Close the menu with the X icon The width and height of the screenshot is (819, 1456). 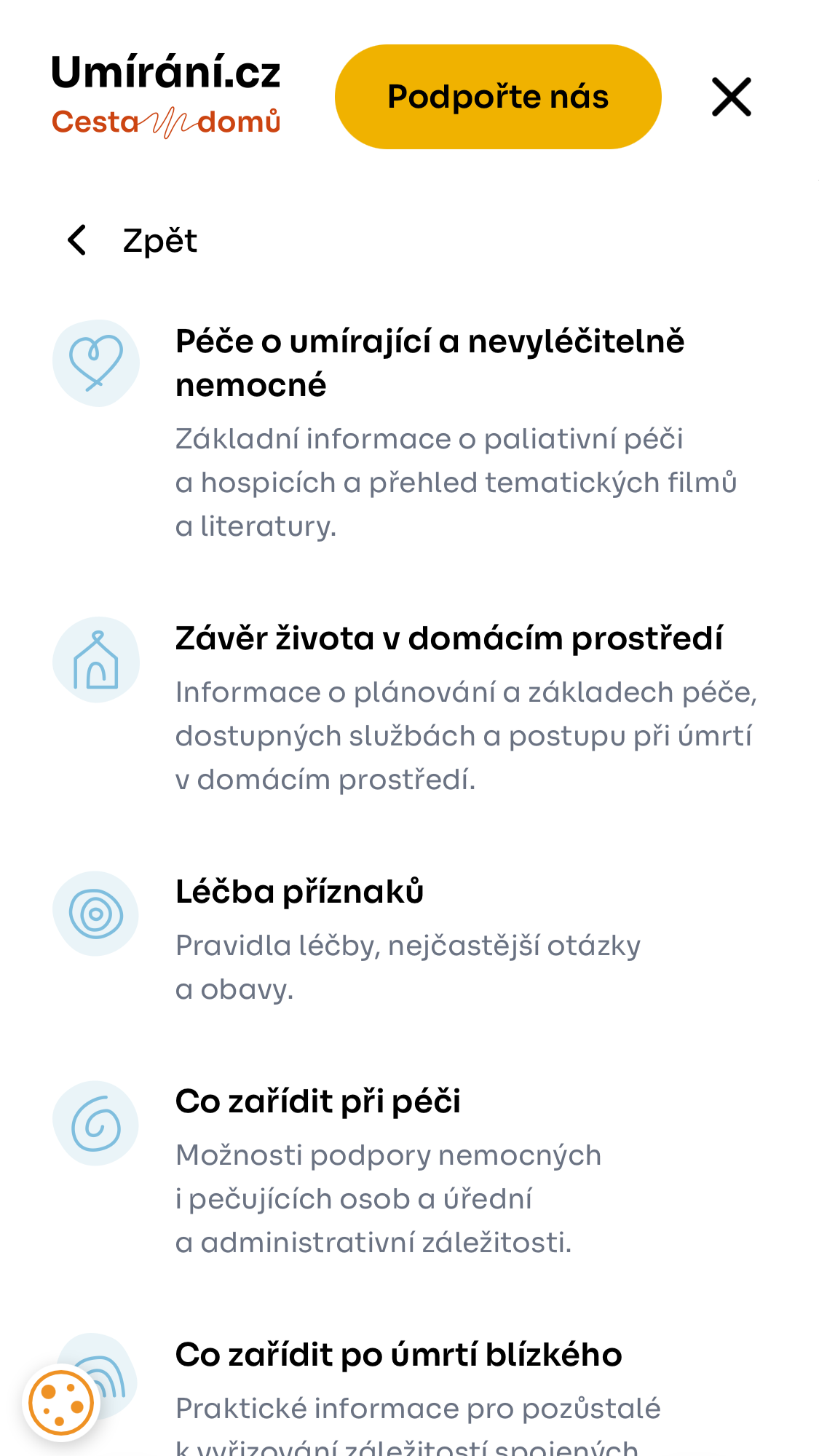[731, 97]
